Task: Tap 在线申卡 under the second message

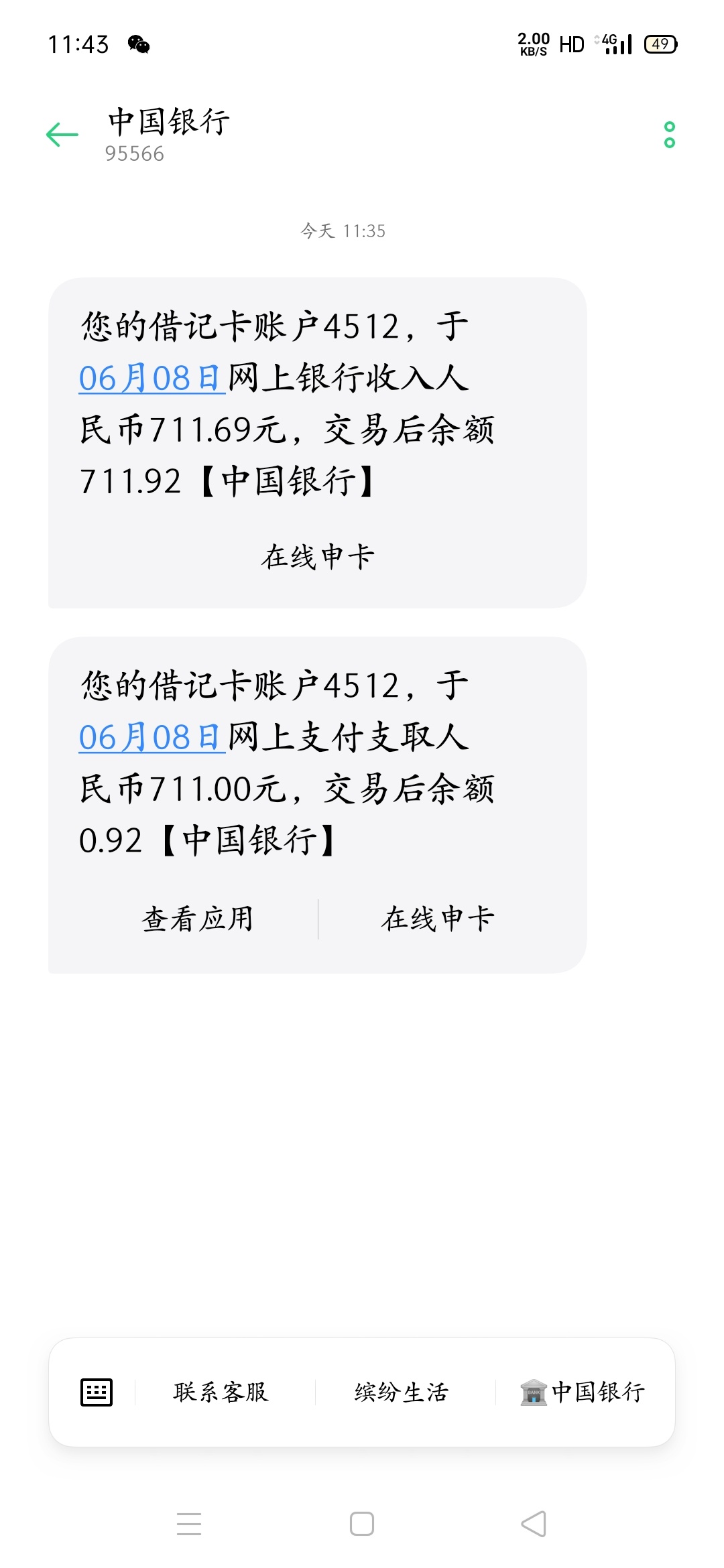Action: [438, 919]
